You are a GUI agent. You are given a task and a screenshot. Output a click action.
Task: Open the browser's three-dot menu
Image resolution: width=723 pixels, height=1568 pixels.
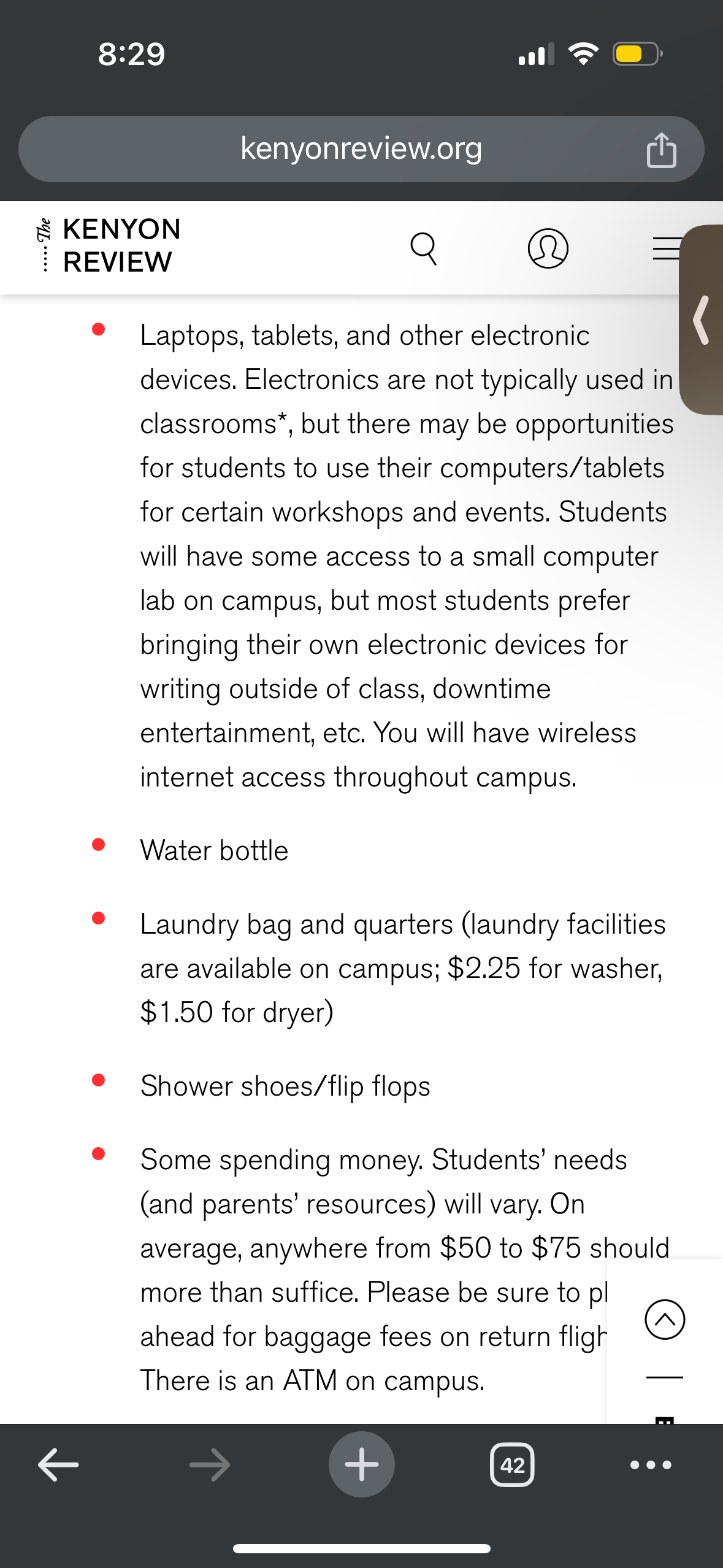pos(651,1465)
